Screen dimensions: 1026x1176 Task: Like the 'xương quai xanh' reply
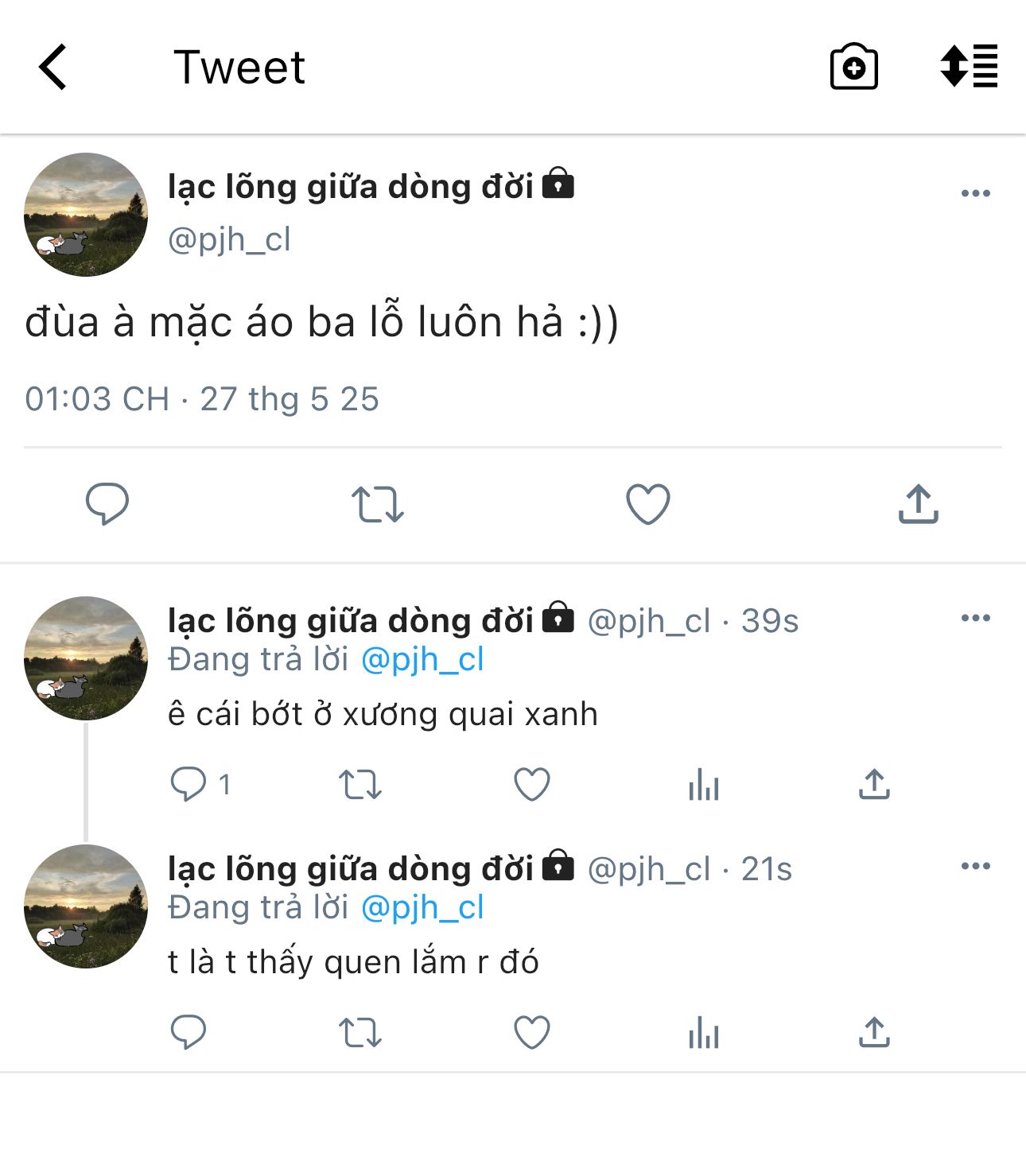click(x=532, y=784)
